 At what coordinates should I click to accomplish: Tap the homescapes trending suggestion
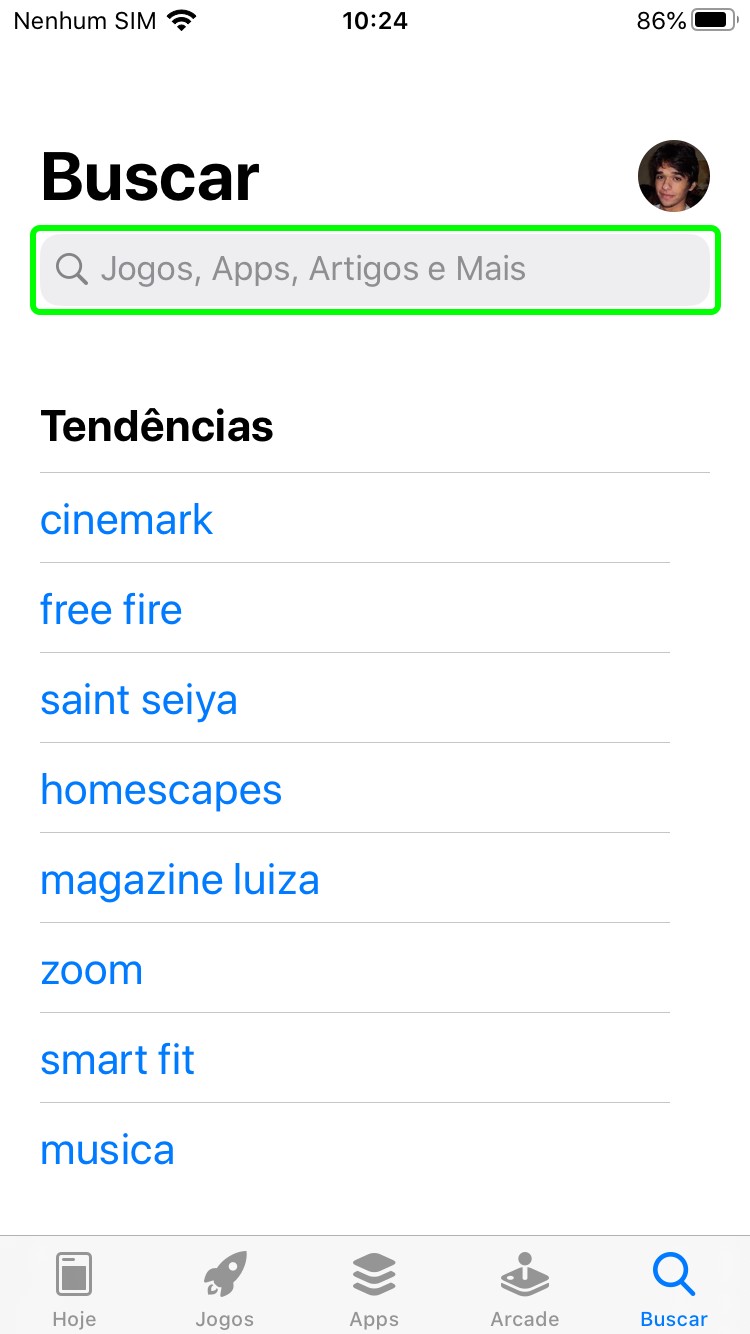(x=161, y=790)
